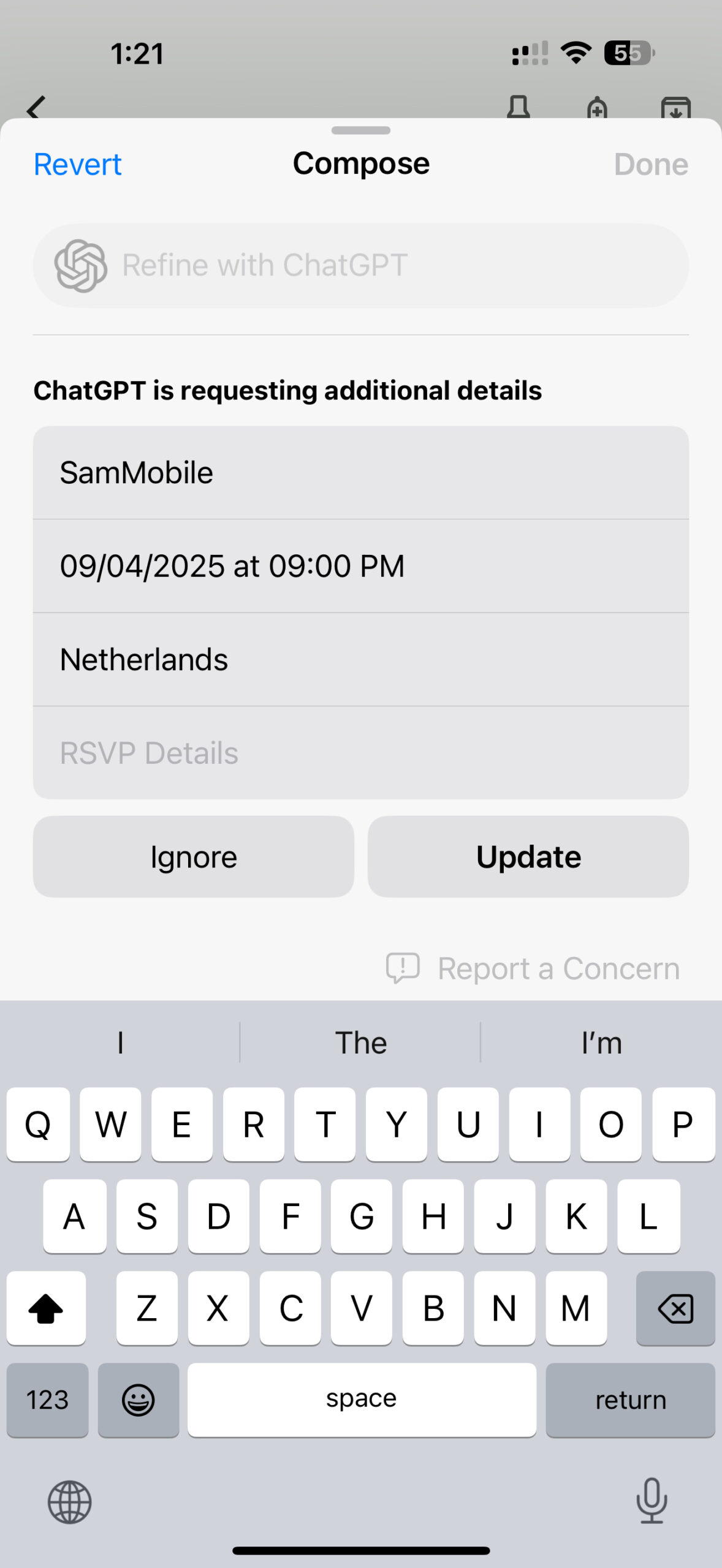Screen dimensions: 722x1568
Task: Insert the suggested word "I'm"
Action: click(x=601, y=1042)
